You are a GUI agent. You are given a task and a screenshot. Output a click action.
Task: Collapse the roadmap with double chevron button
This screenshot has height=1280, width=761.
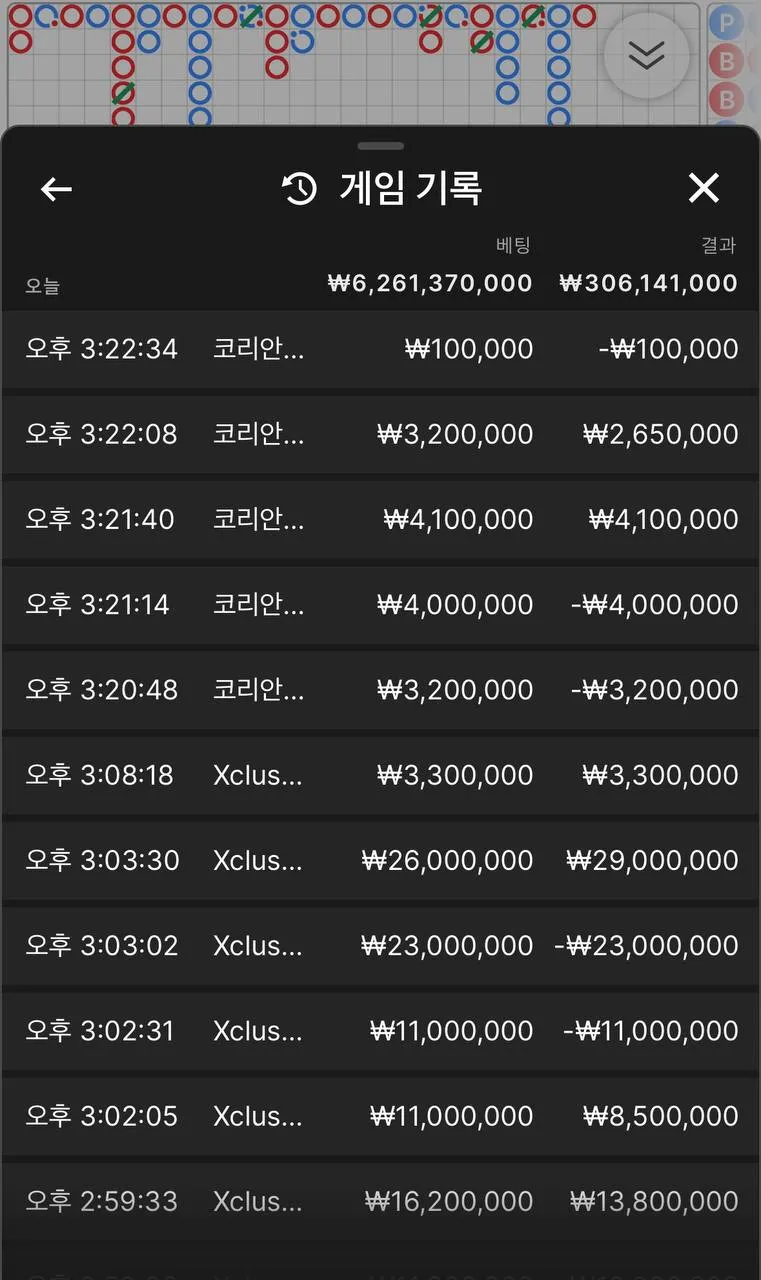[647, 56]
